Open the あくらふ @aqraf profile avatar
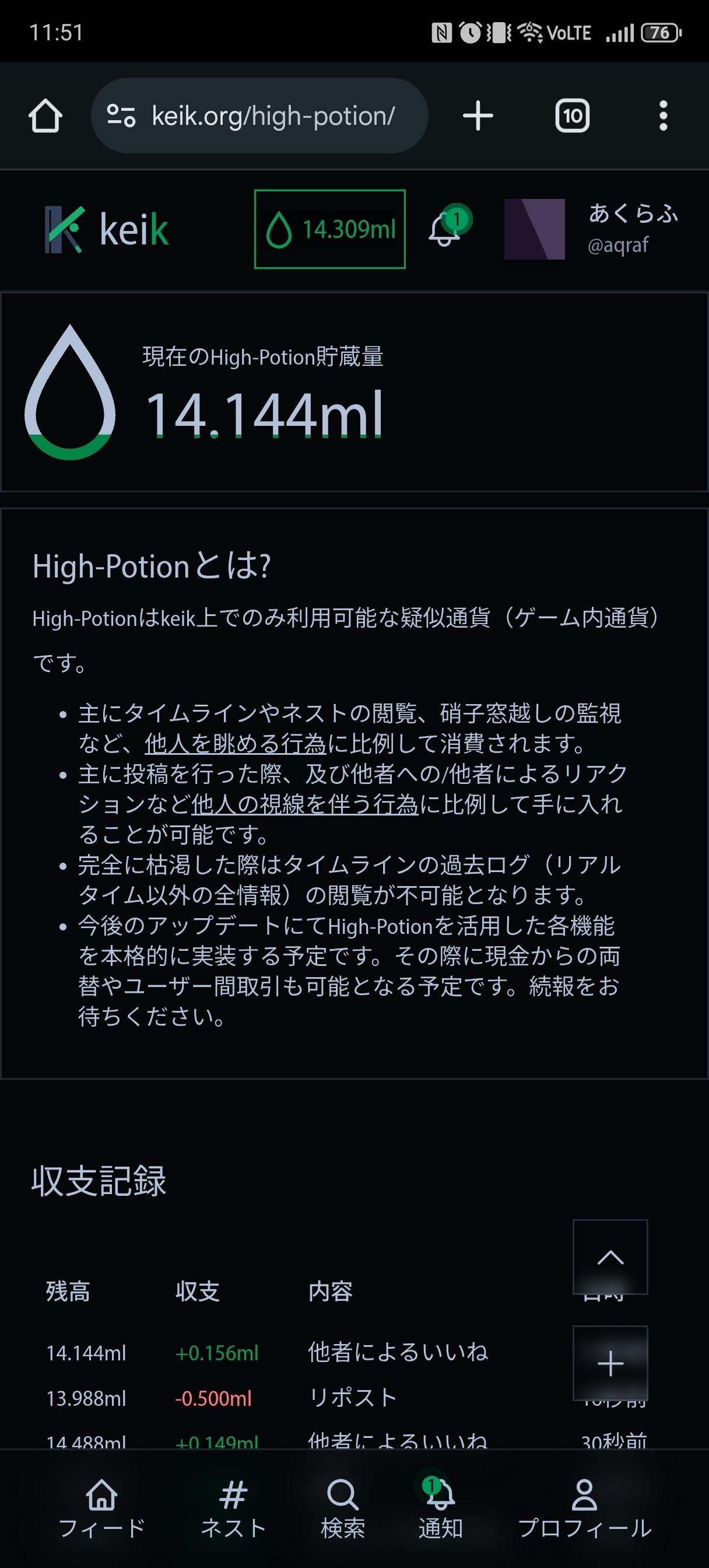Screen dimensions: 709x1568 534,229
